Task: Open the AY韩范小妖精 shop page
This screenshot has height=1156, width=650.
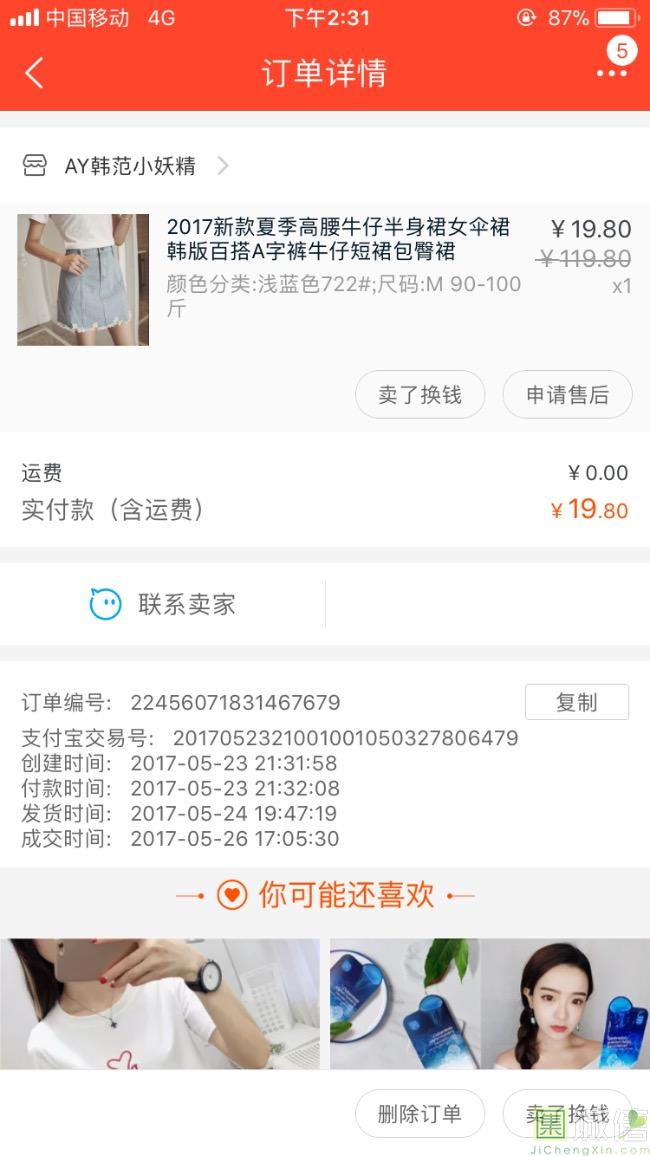Action: tap(129, 166)
